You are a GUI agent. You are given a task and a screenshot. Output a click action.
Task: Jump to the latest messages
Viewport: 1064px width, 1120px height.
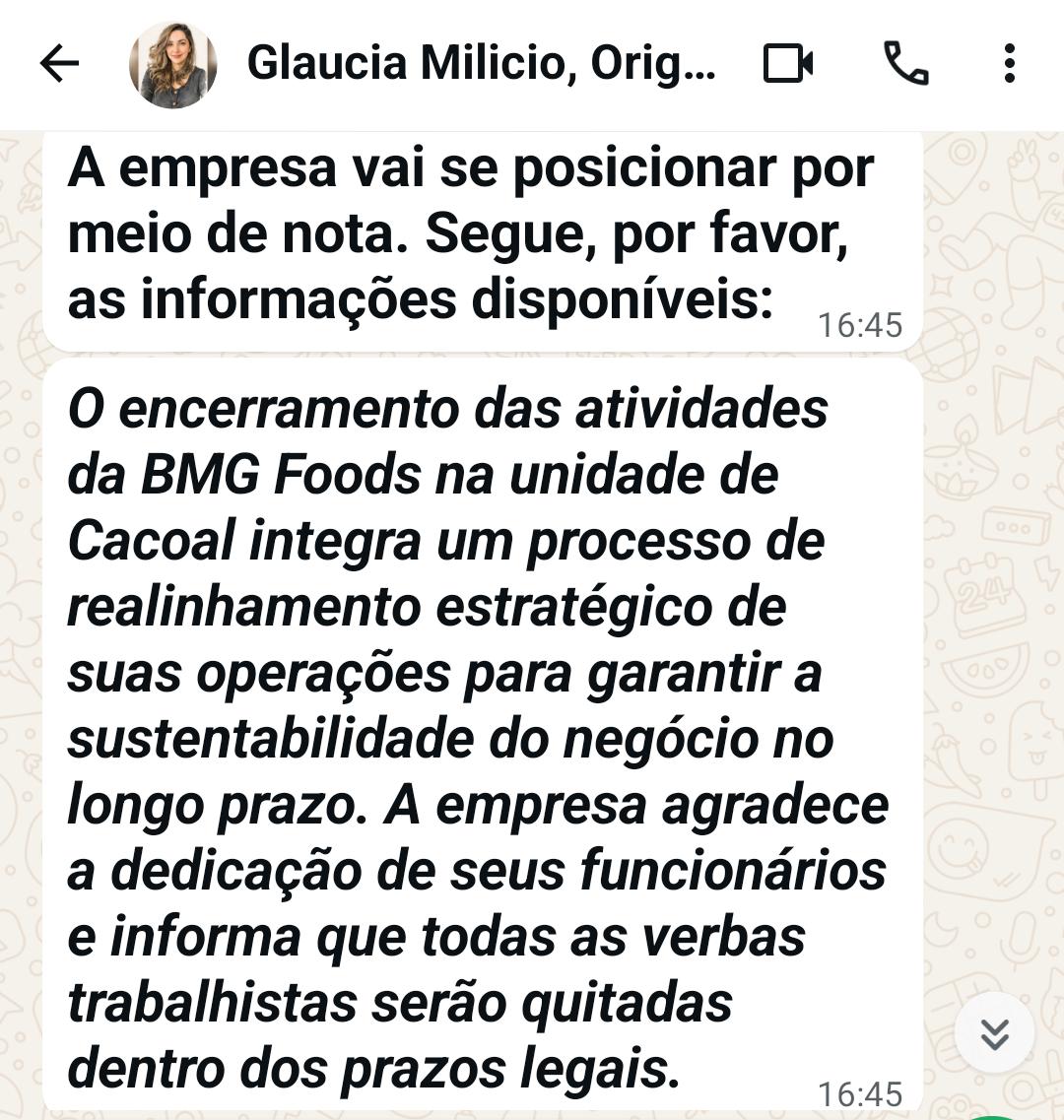tap(995, 1033)
